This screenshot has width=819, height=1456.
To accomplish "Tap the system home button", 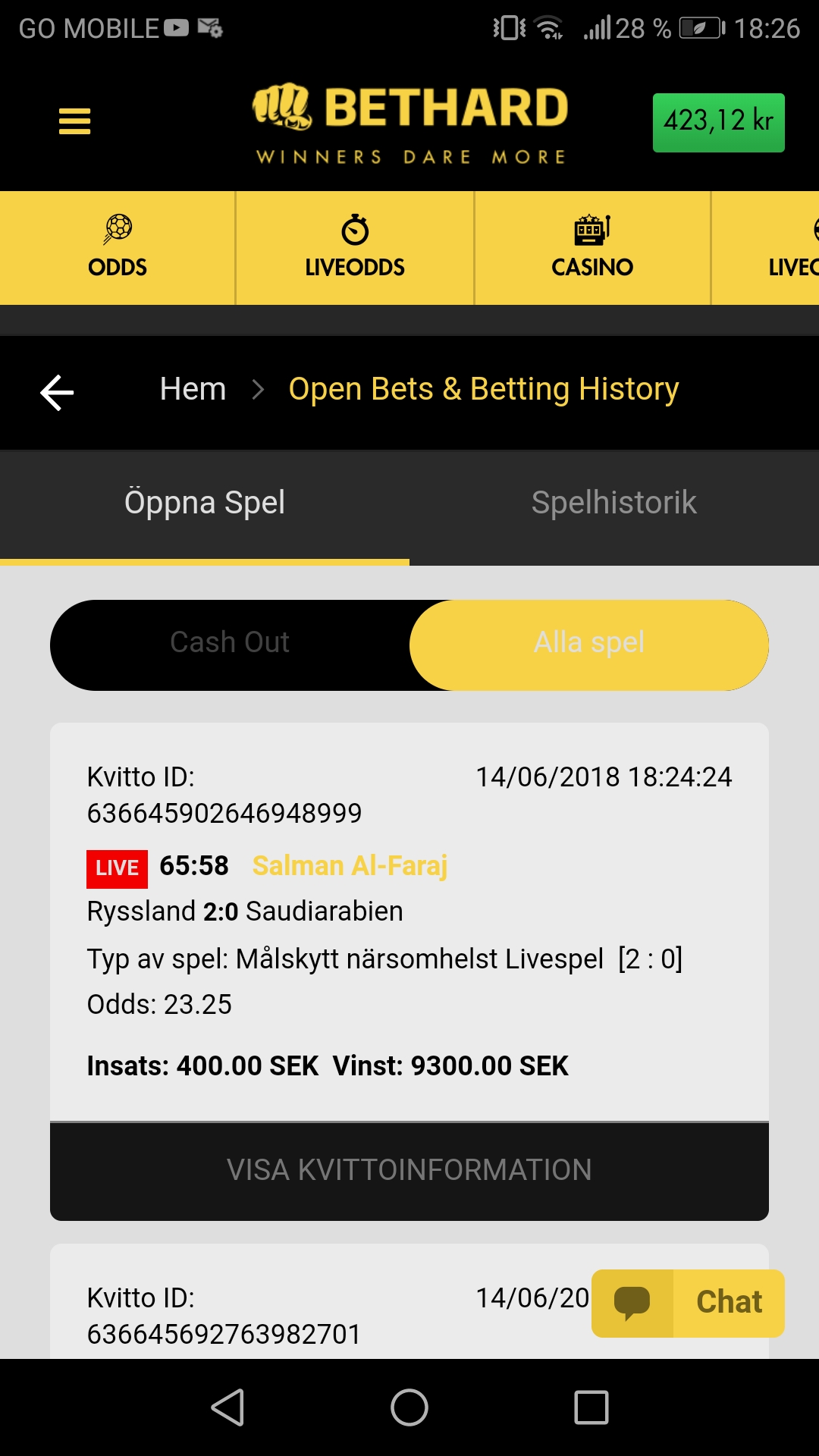I will pos(409,1407).
